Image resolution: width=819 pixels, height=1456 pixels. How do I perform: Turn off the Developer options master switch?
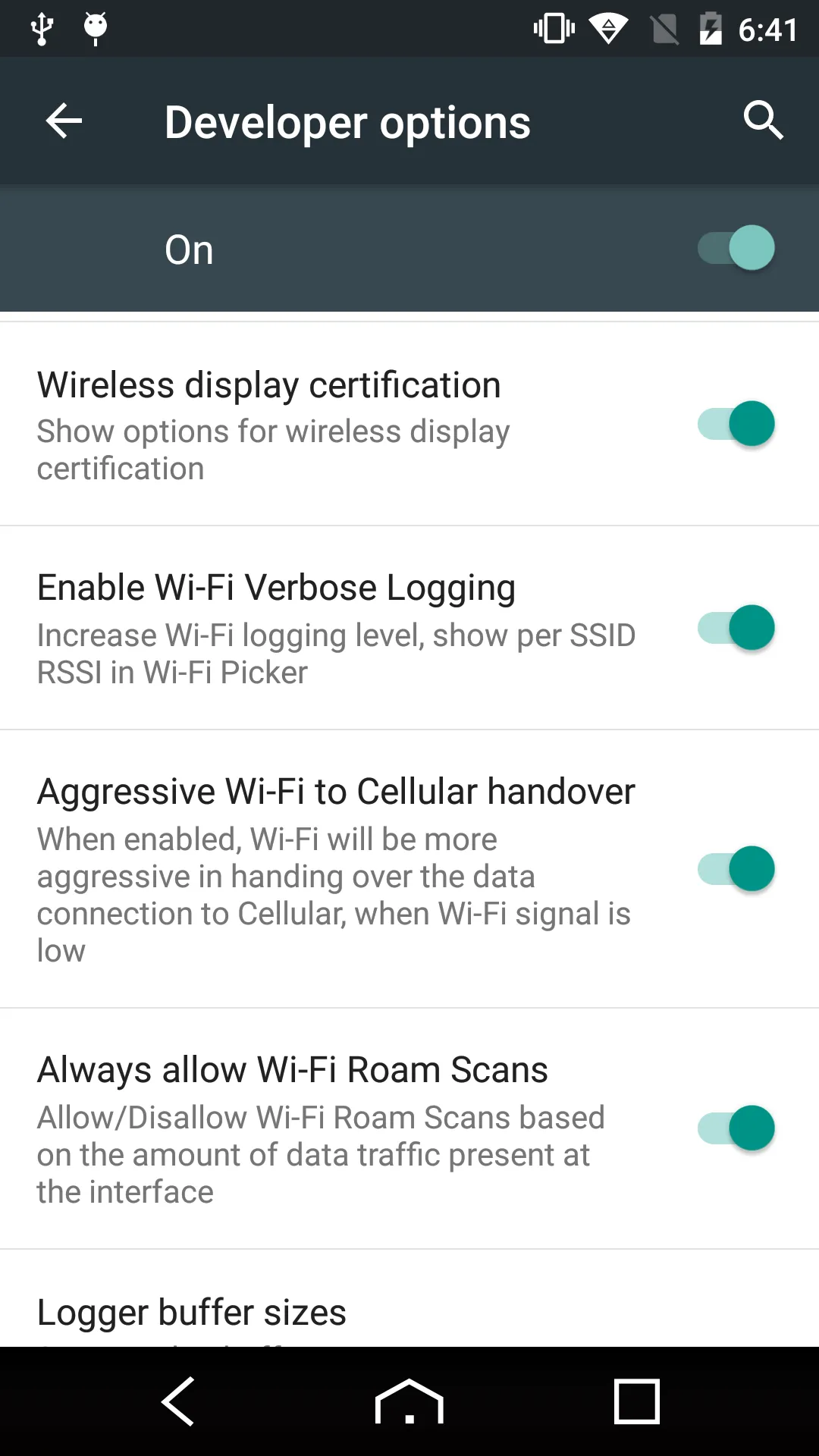(736, 248)
